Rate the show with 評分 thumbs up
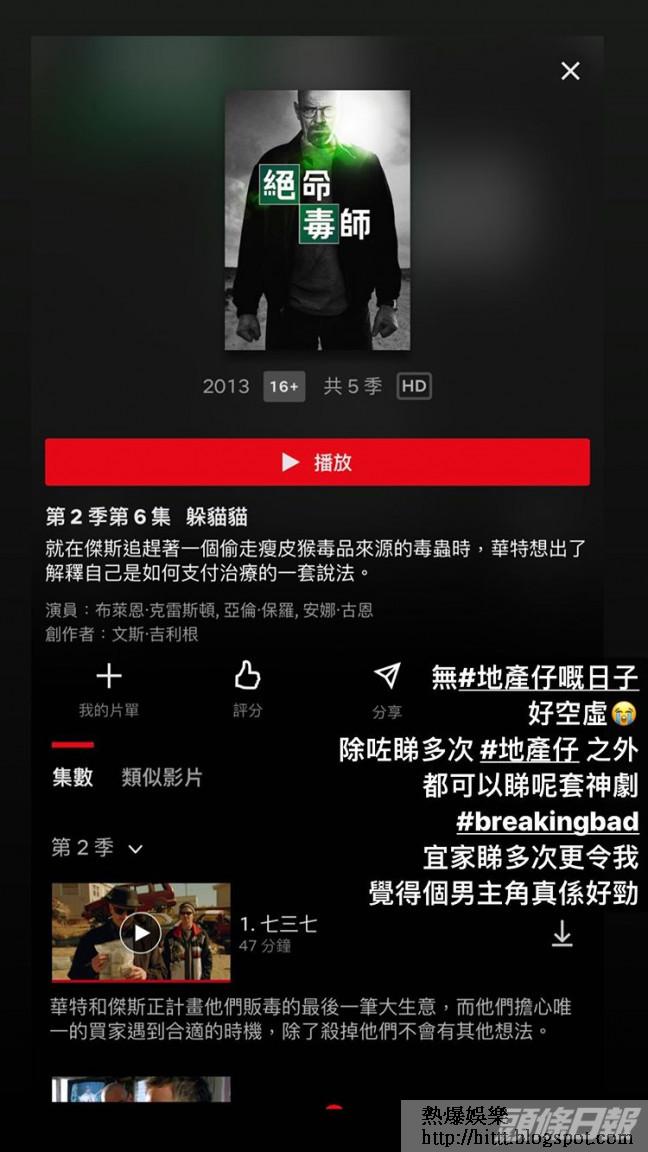 (248, 689)
